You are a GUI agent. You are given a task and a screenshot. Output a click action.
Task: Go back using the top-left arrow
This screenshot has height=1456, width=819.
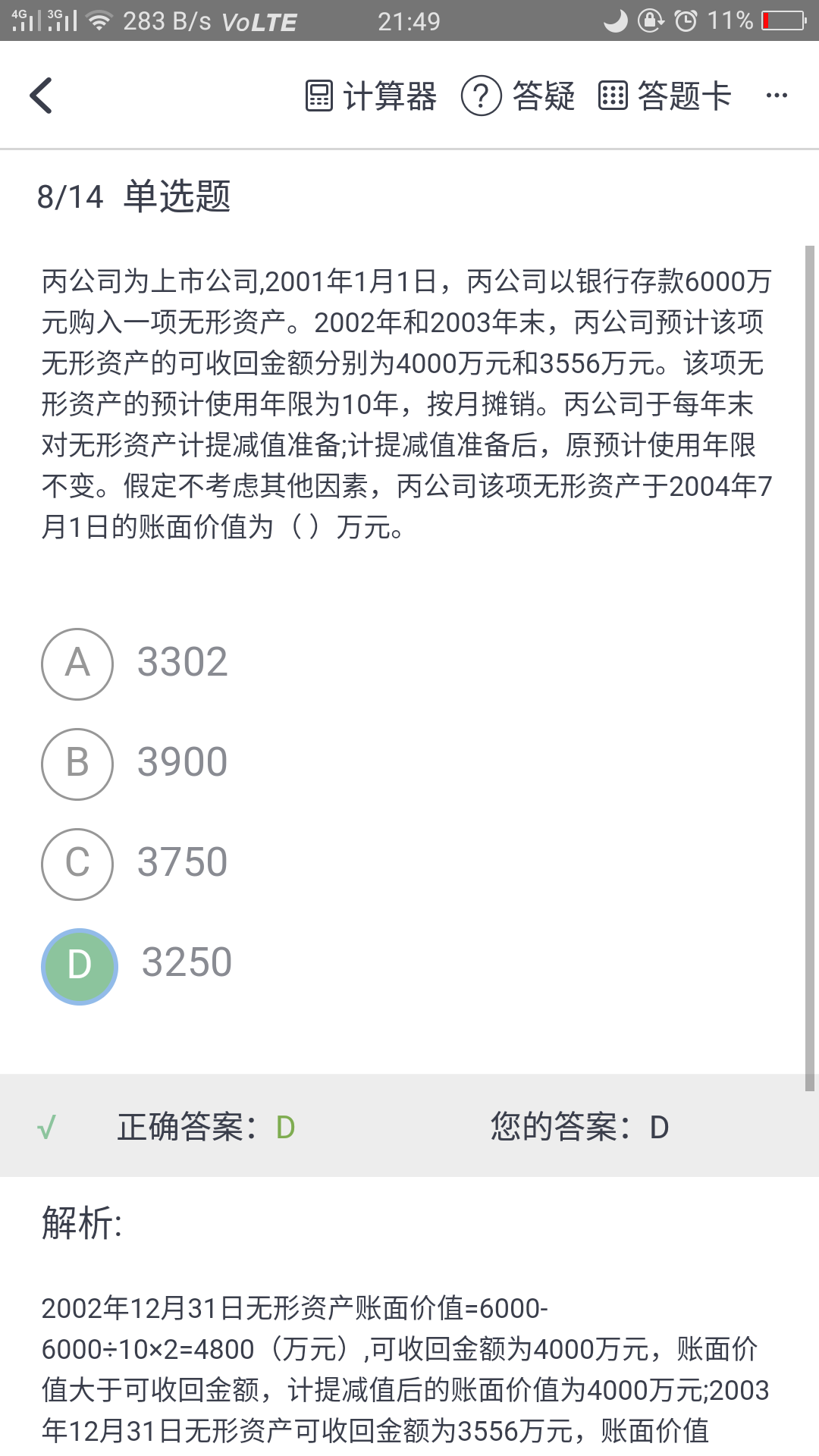(41, 96)
